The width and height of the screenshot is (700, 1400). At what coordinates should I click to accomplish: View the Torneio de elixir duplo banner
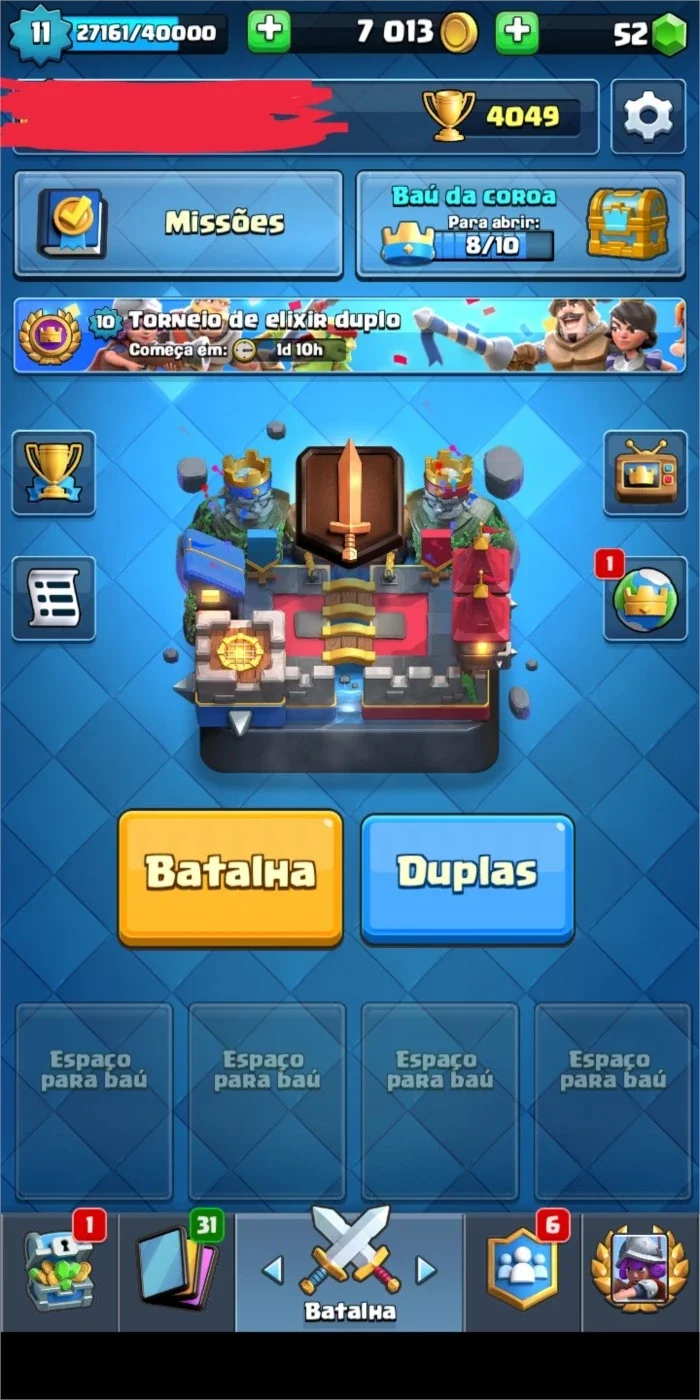tap(350, 336)
